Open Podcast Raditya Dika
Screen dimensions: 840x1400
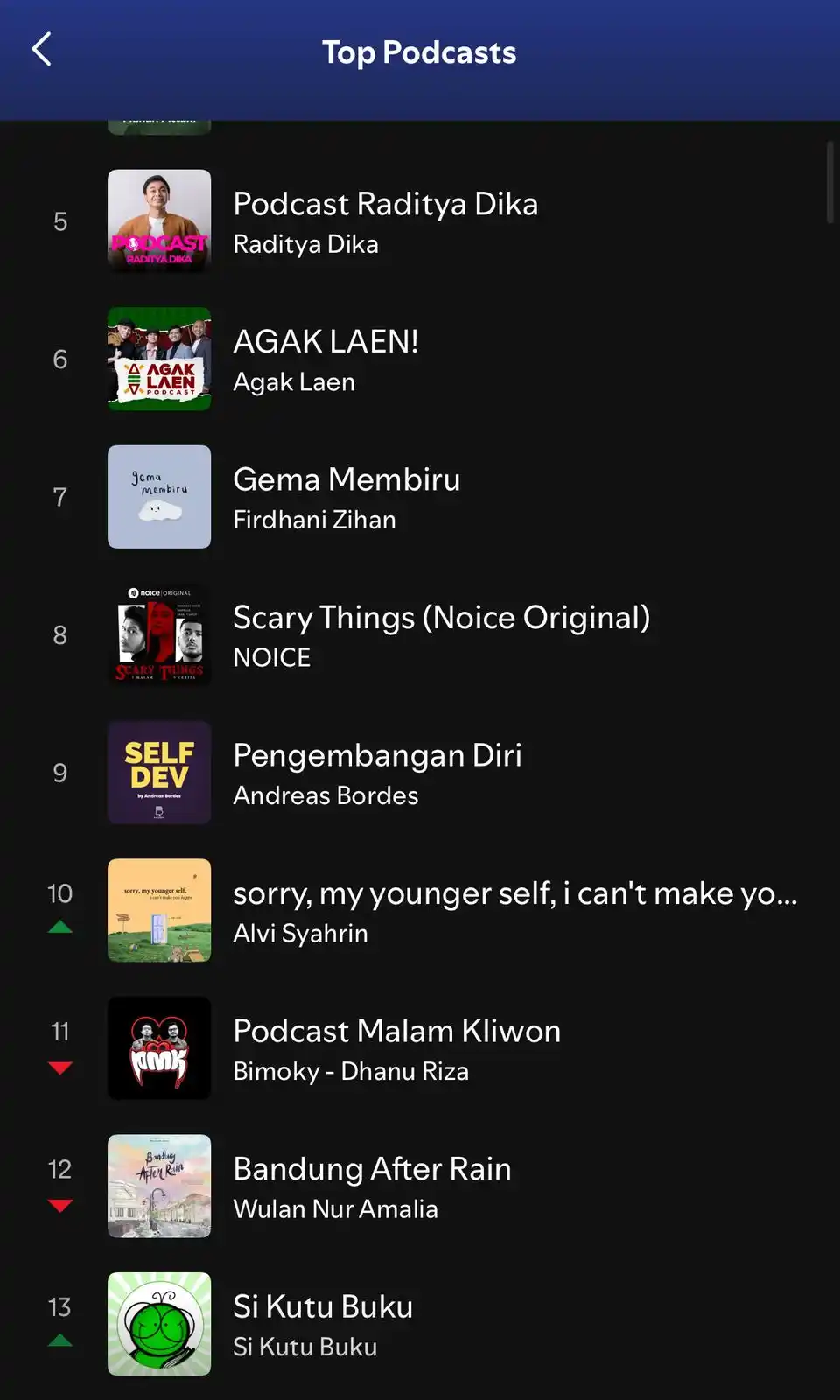[x=385, y=221]
